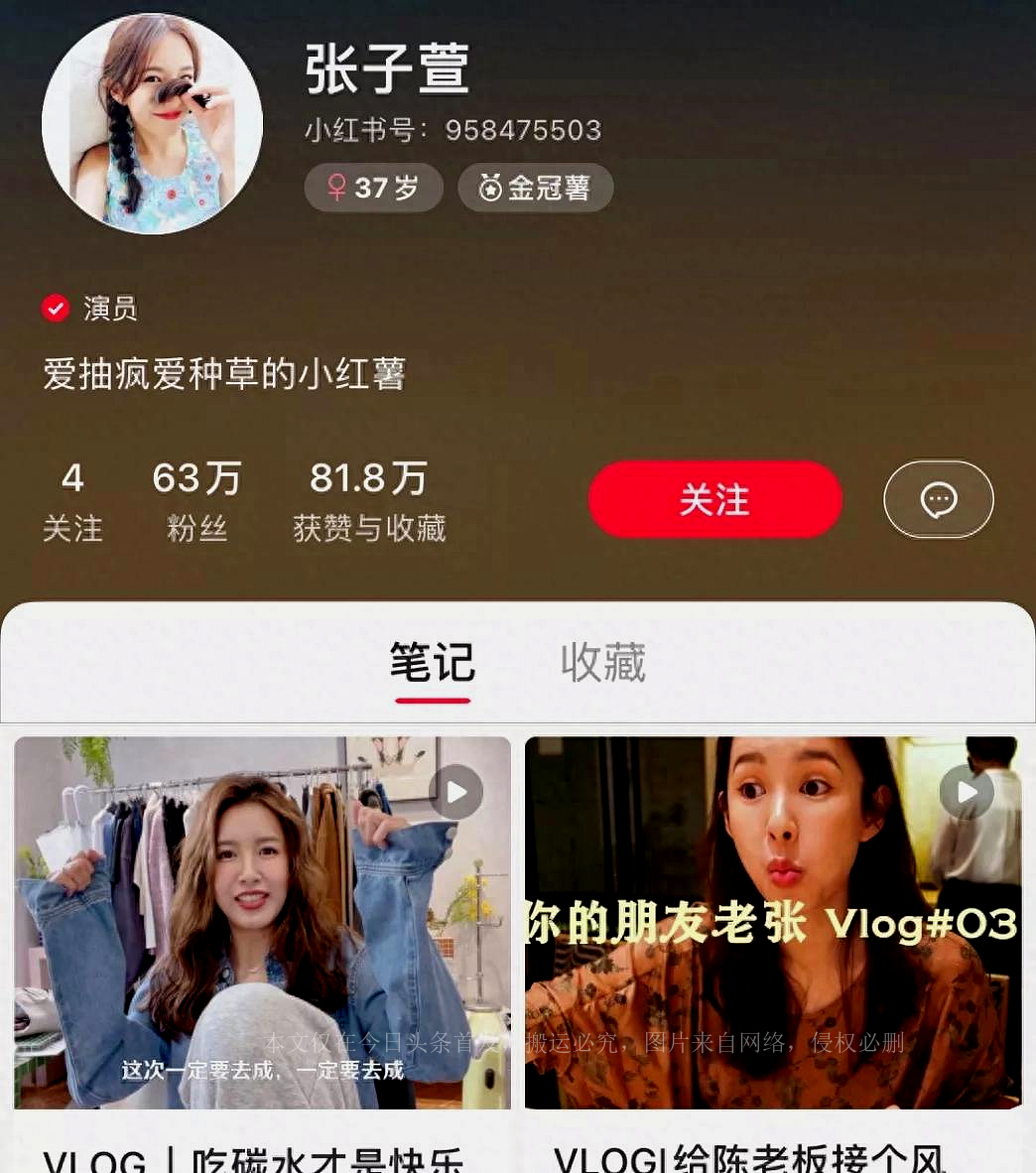1036x1173 pixels.
Task: Open the direct message chat bubble icon
Action: pyautogui.click(x=937, y=500)
